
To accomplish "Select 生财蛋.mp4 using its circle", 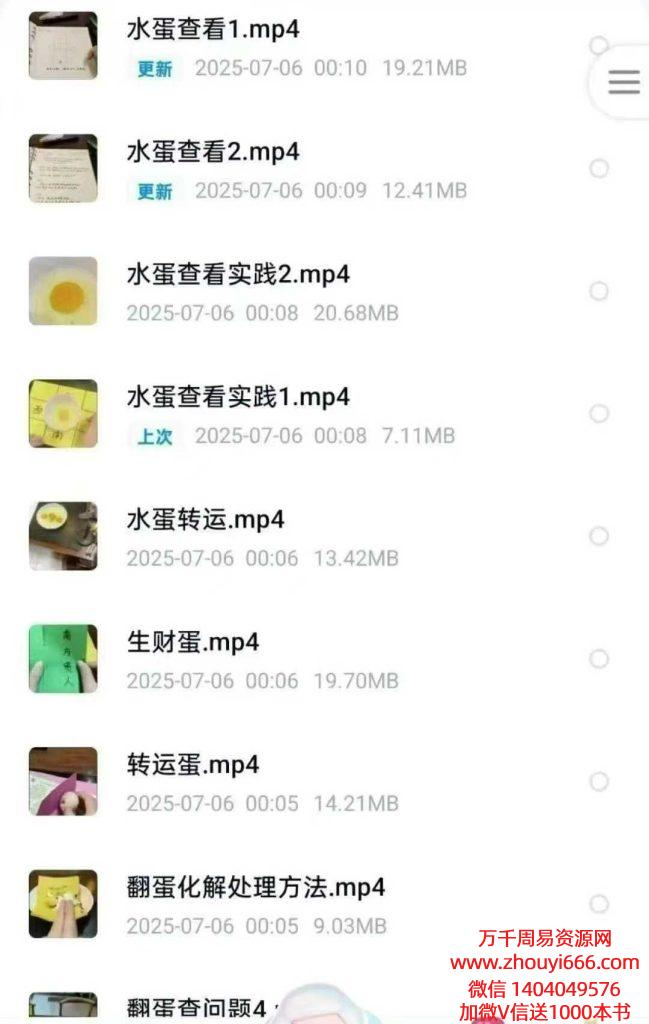I will (x=599, y=658).
